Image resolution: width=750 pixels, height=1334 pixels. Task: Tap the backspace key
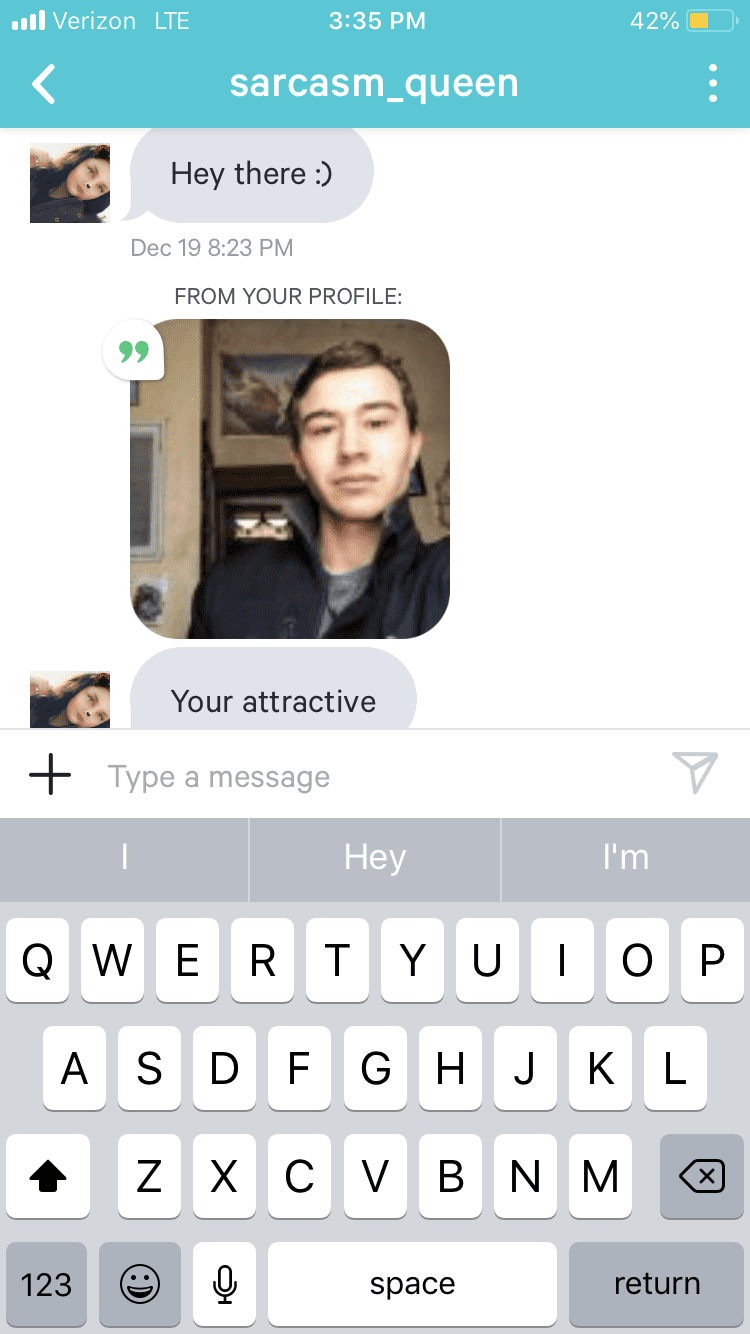point(702,1177)
